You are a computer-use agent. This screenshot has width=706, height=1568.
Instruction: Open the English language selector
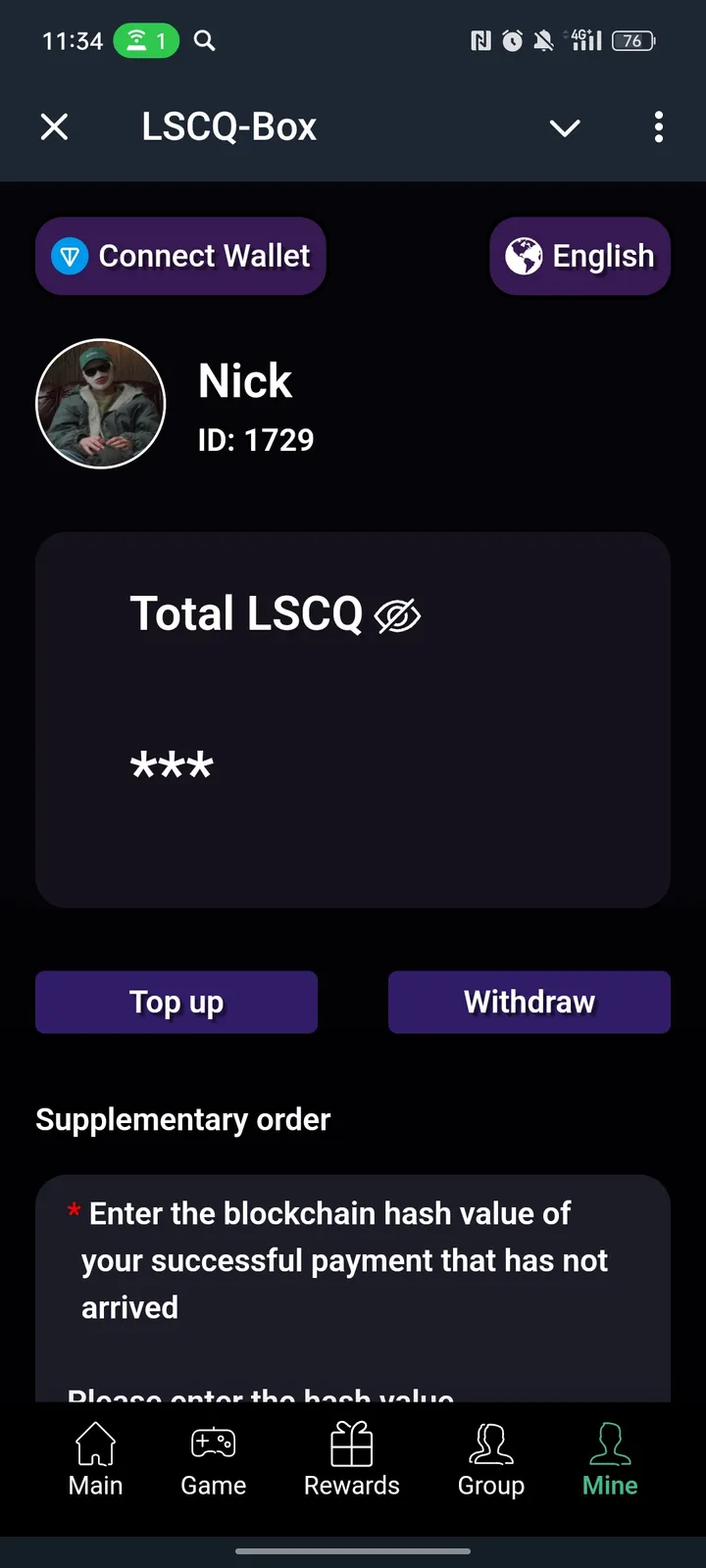580,256
